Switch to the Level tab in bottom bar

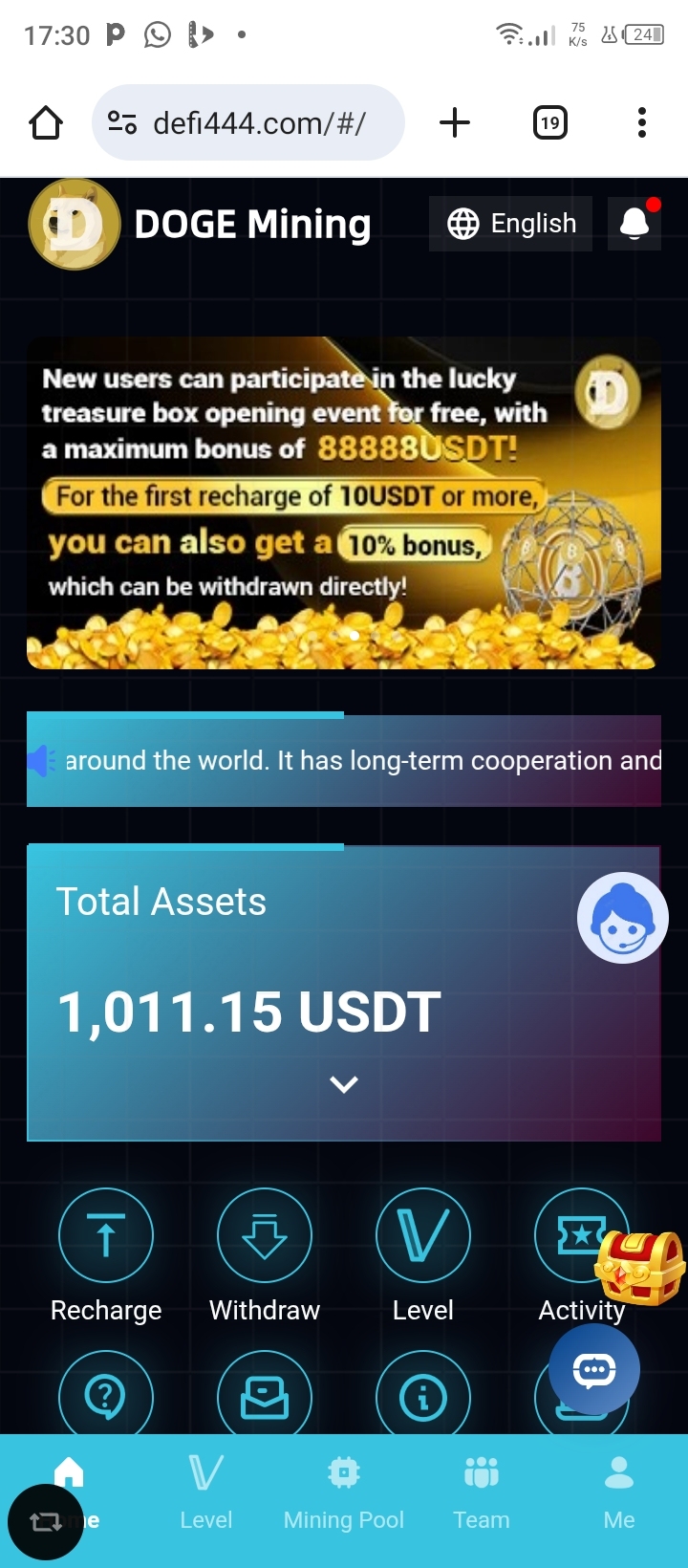[205, 1492]
